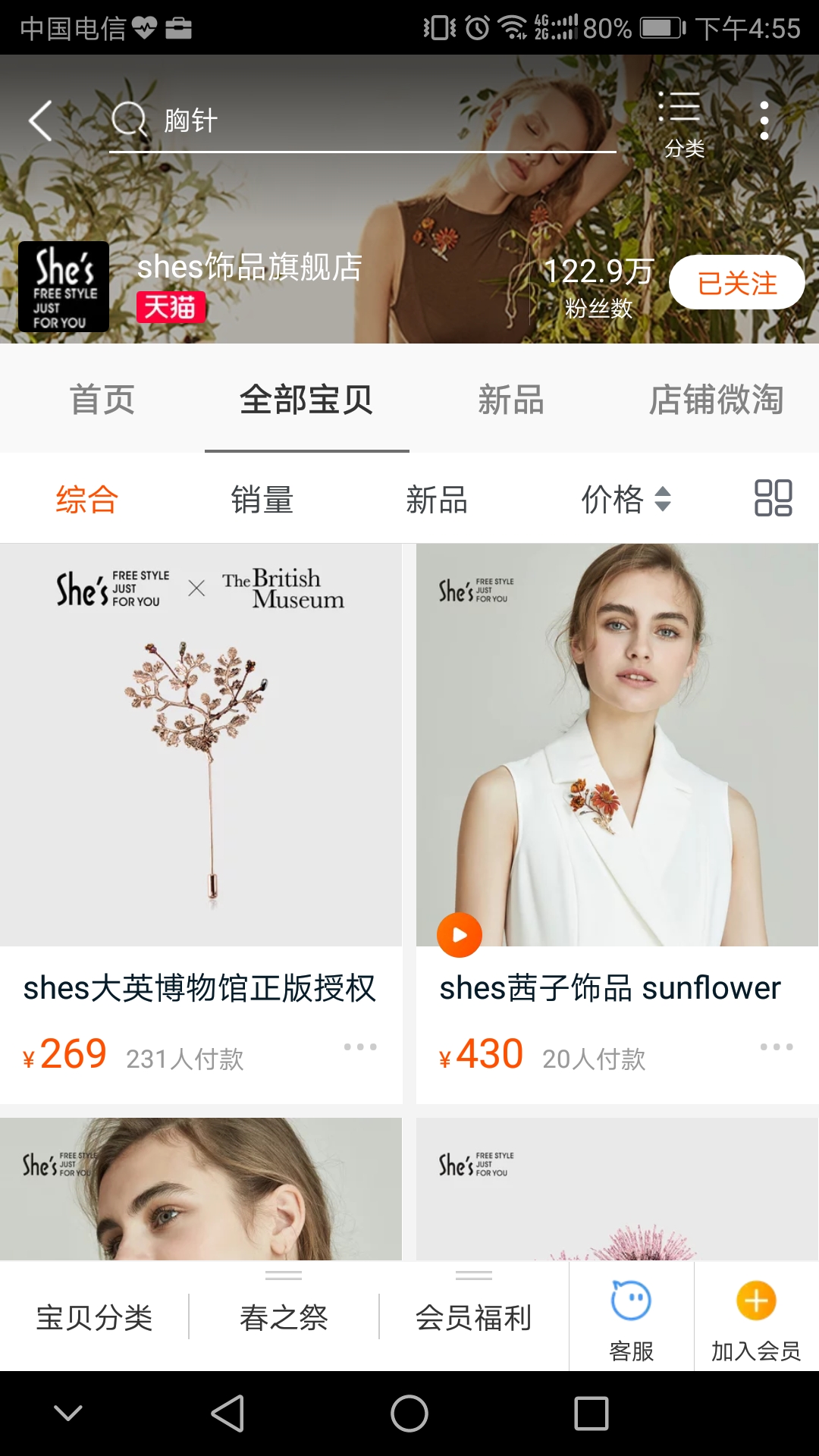
Task: Play the sunflower brooch product video
Action: [458, 935]
